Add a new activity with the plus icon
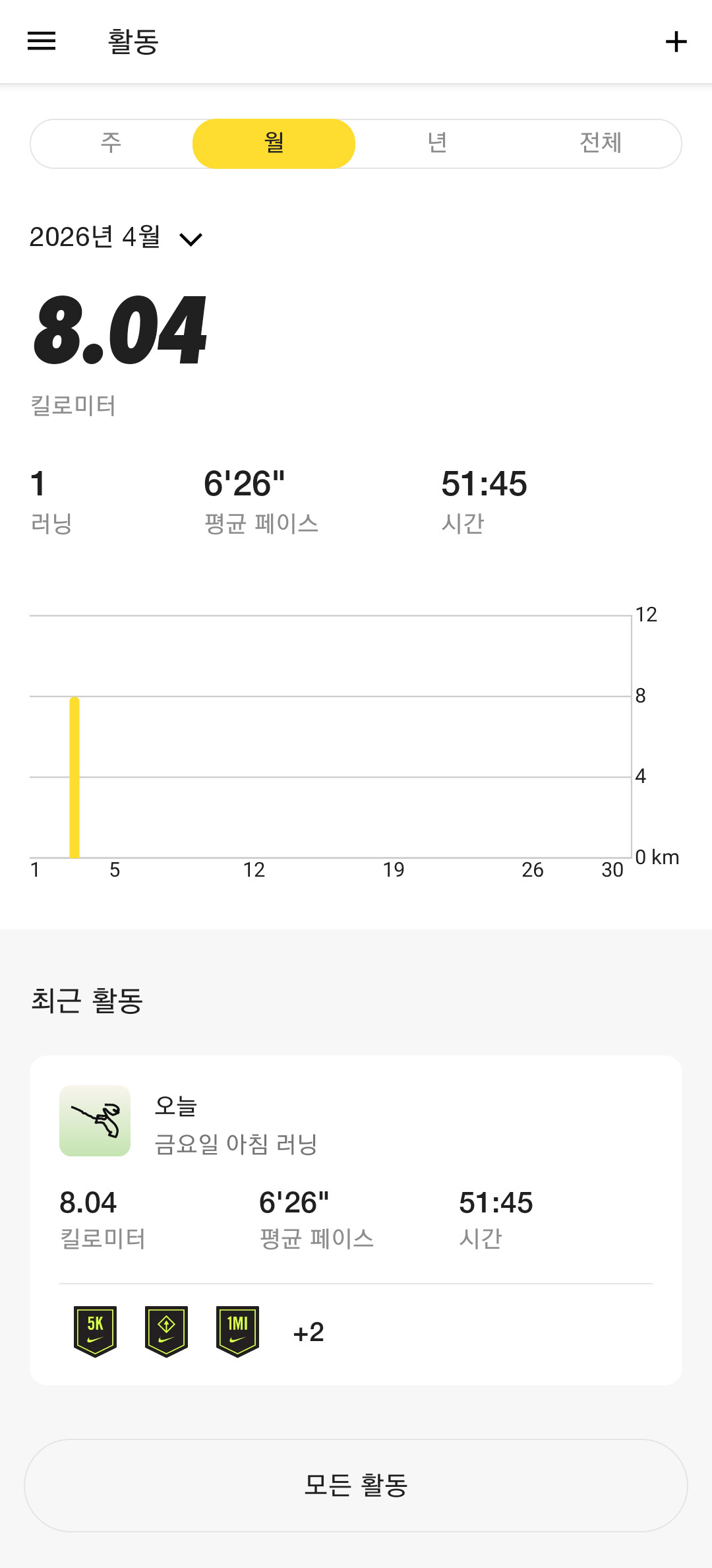Image resolution: width=712 pixels, height=1568 pixels. coord(676,42)
